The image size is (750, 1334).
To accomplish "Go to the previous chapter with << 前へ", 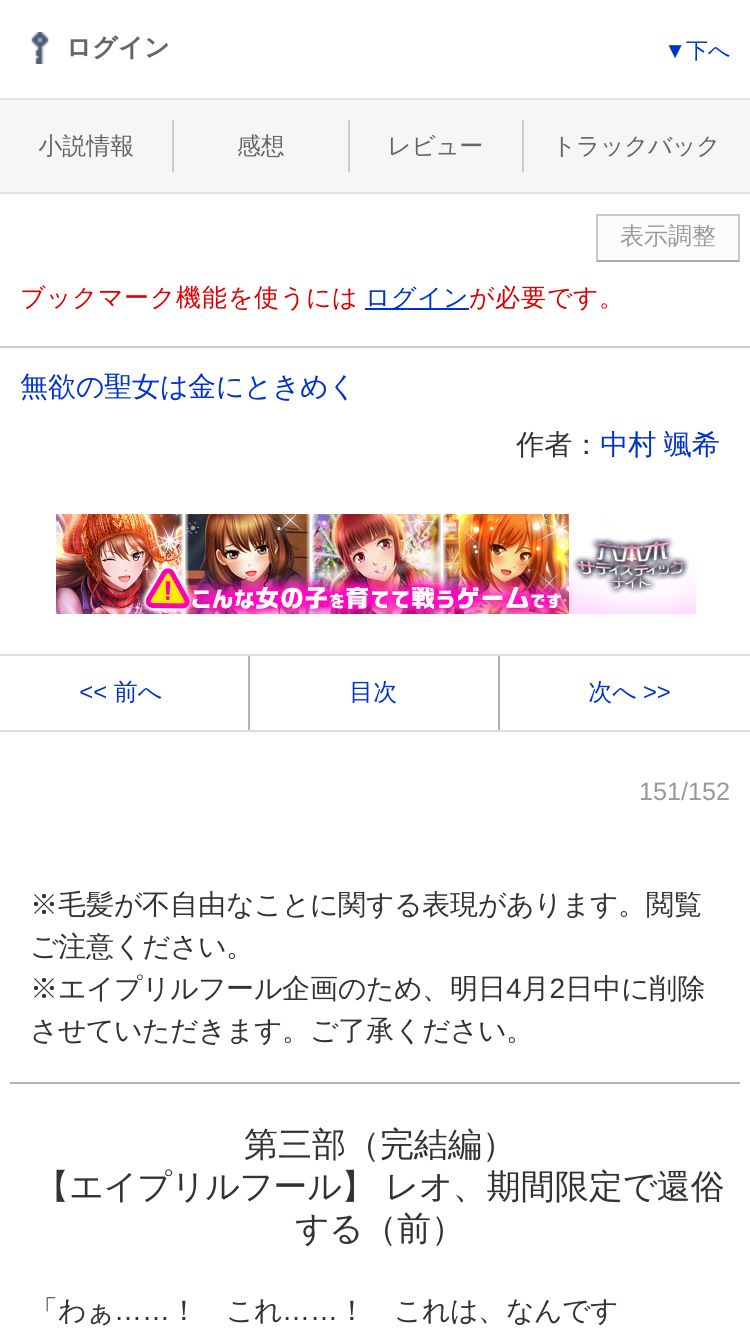I will [x=121, y=692].
